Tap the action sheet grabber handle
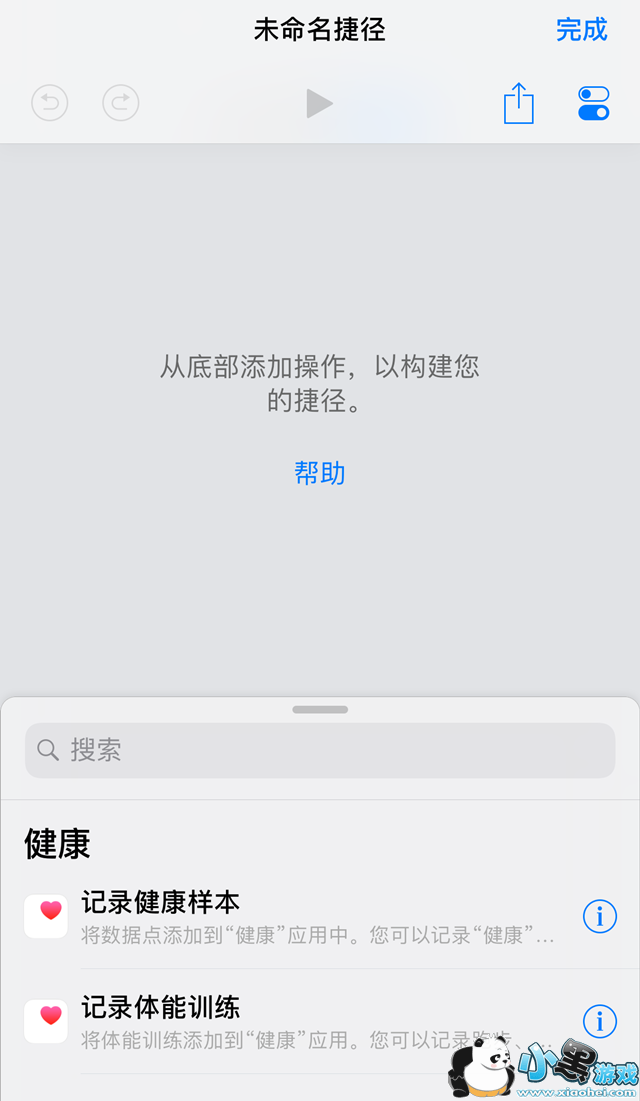Viewport: 640px width, 1101px height. [x=320, y=709]
